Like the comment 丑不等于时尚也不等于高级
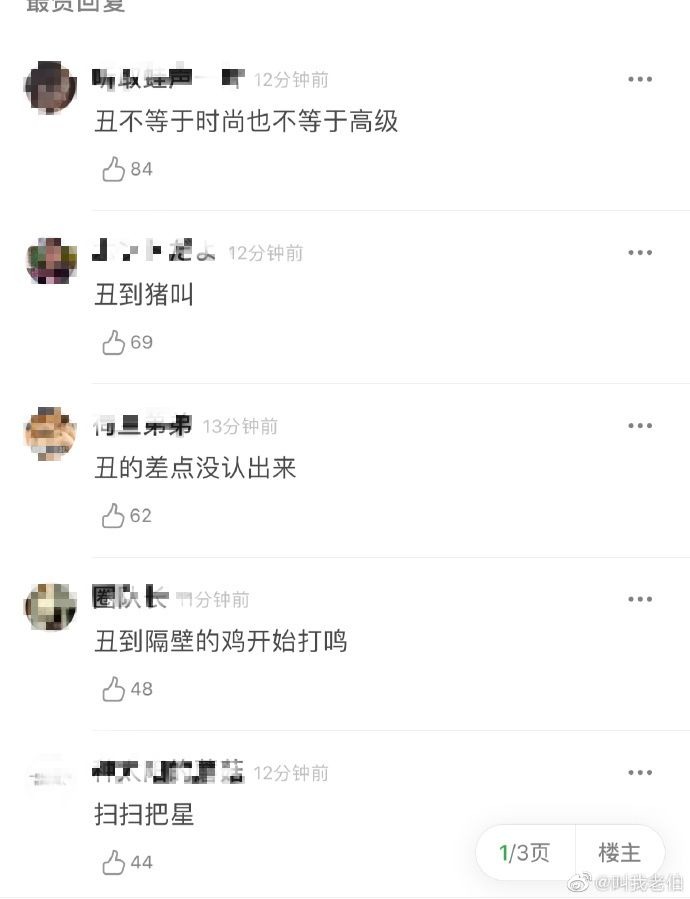The width and height of the screenshot is (690, 899). (x=114, y=169)
